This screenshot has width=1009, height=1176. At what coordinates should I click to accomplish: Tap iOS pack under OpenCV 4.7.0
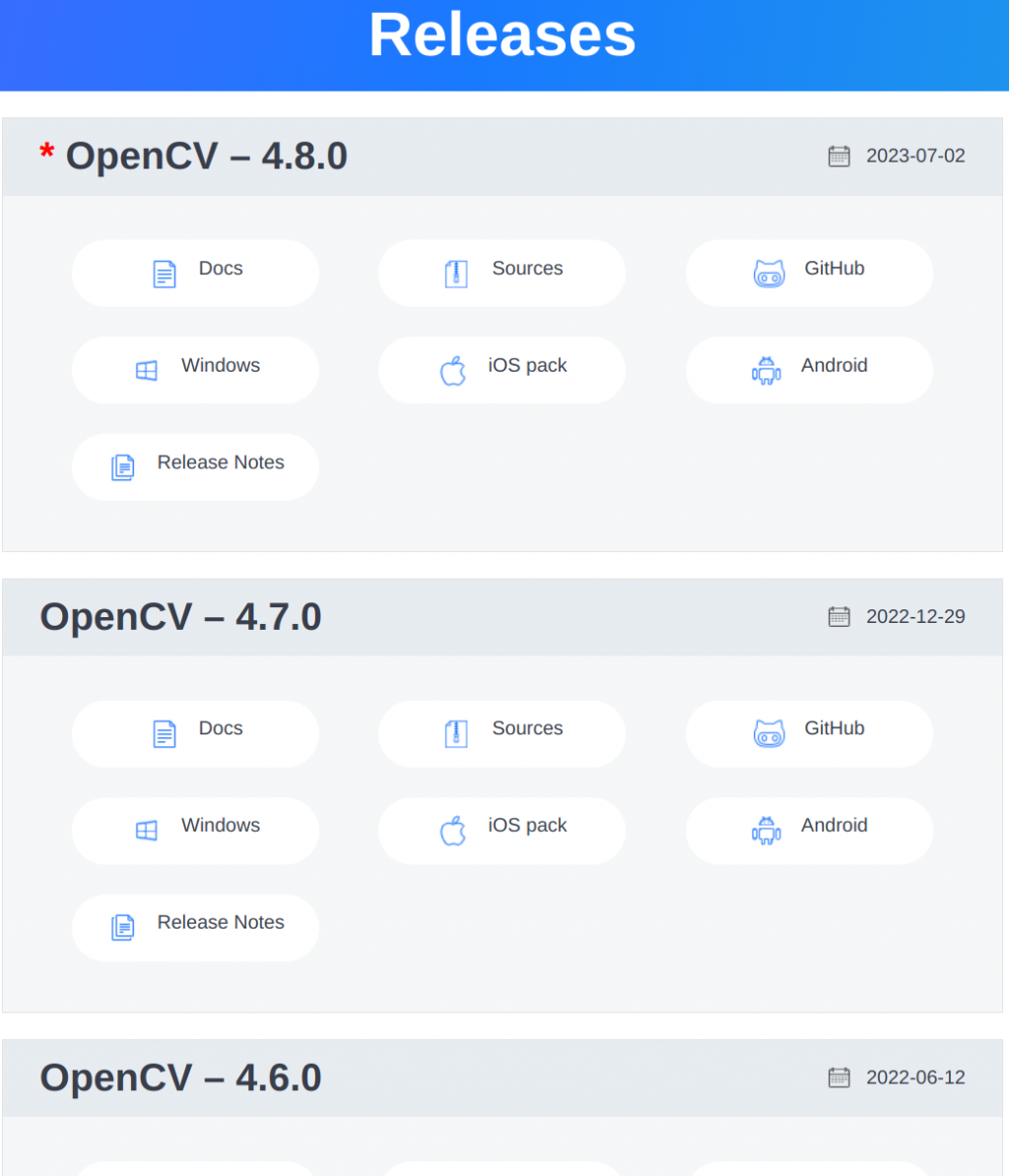click(502, 830)
